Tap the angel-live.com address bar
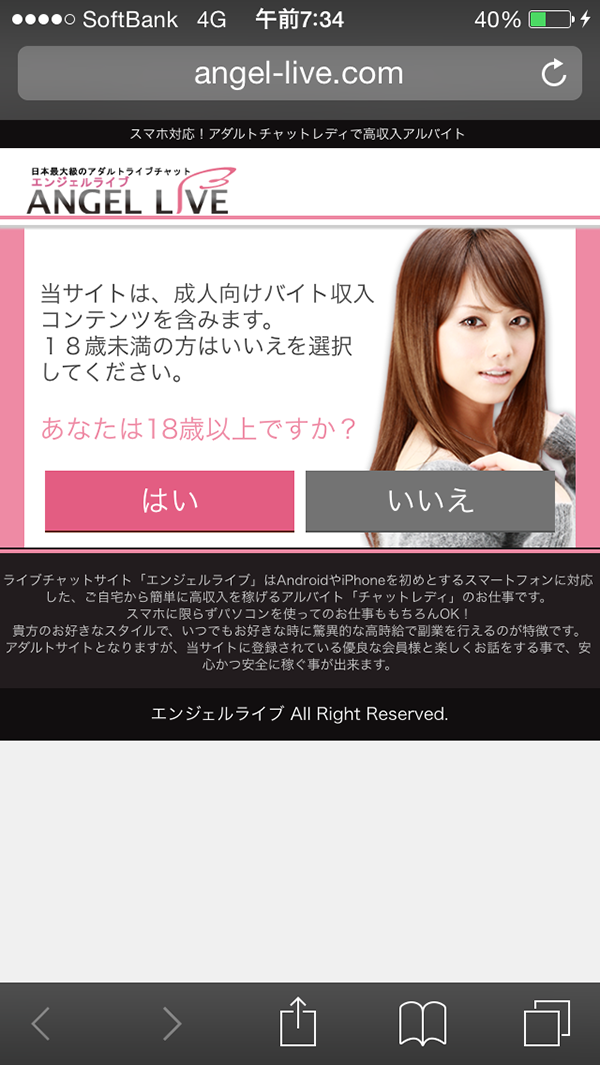Image resolution: width=600 pixels, height=1065 pixels. (x=298, y=73)
